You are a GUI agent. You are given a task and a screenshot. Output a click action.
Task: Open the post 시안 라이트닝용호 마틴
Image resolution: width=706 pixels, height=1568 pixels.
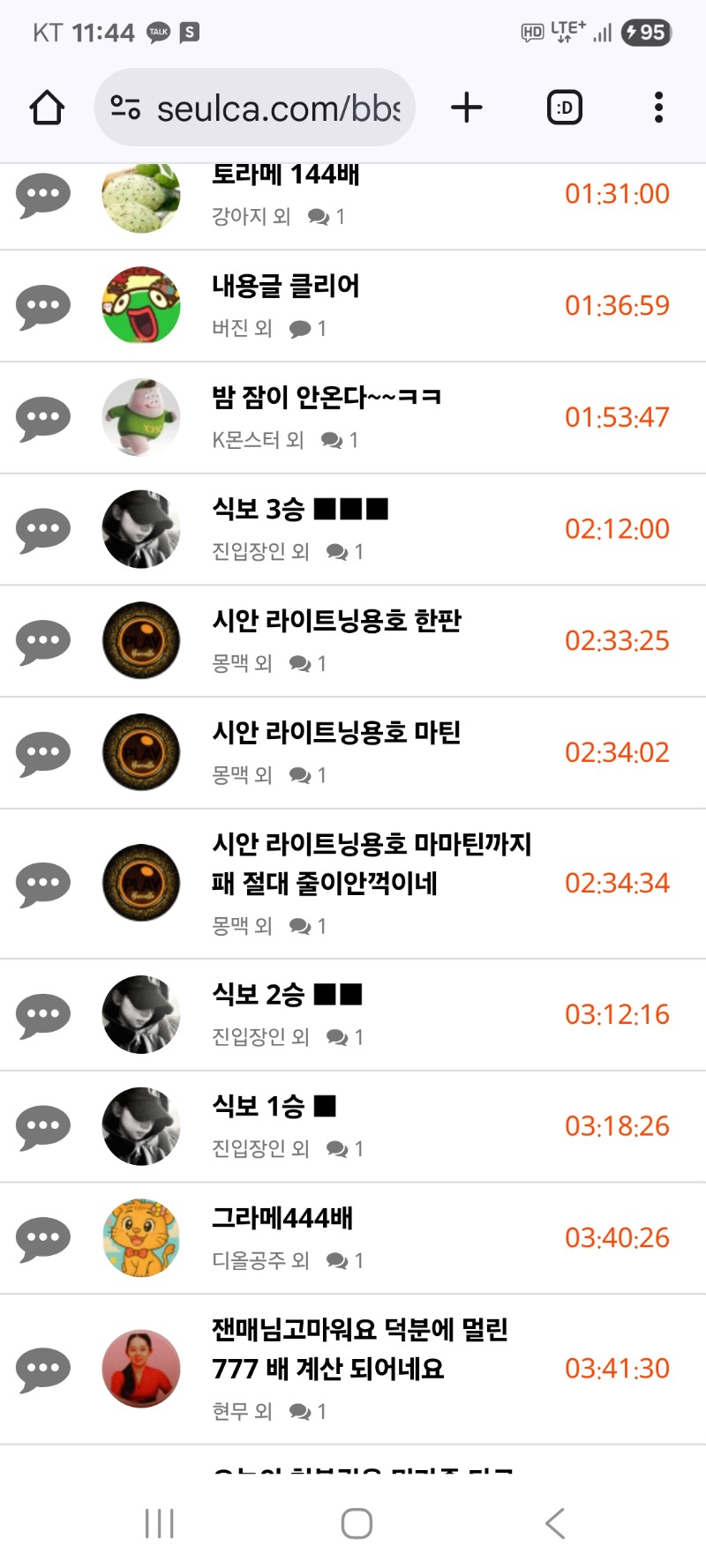click(336, 733)
